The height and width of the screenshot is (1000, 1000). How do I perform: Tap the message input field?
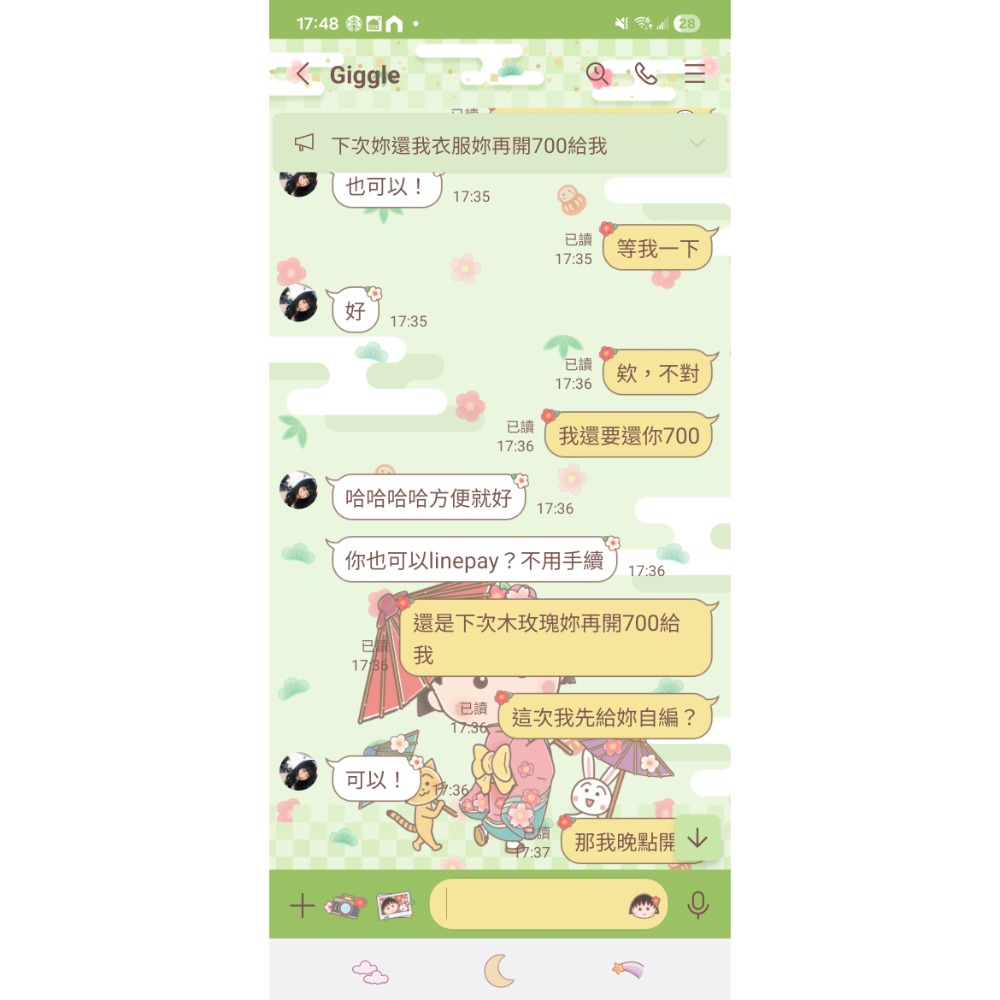pyautogui.click(x=530, y=905)
